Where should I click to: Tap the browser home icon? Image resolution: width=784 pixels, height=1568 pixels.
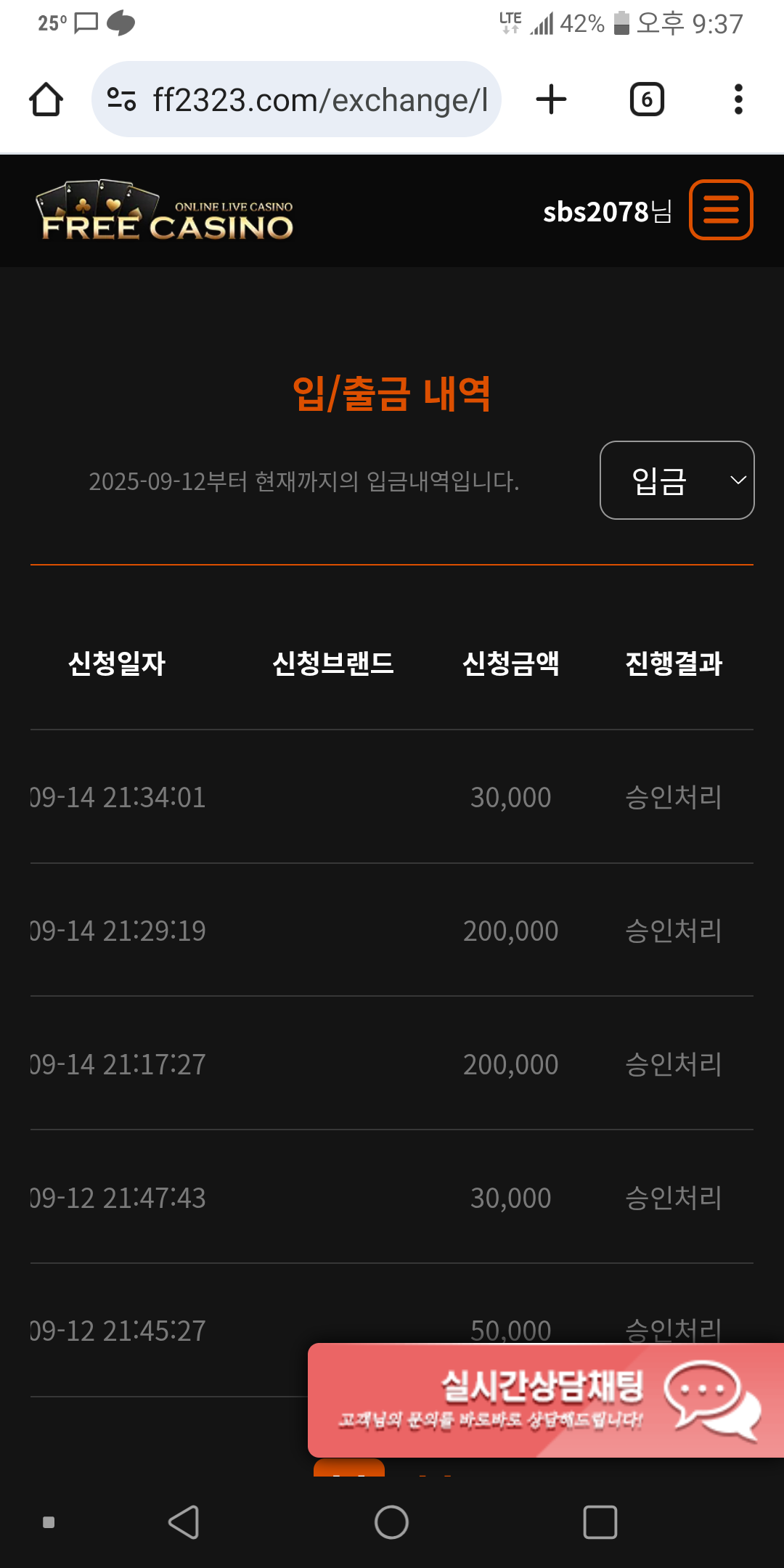click(46, 99)
